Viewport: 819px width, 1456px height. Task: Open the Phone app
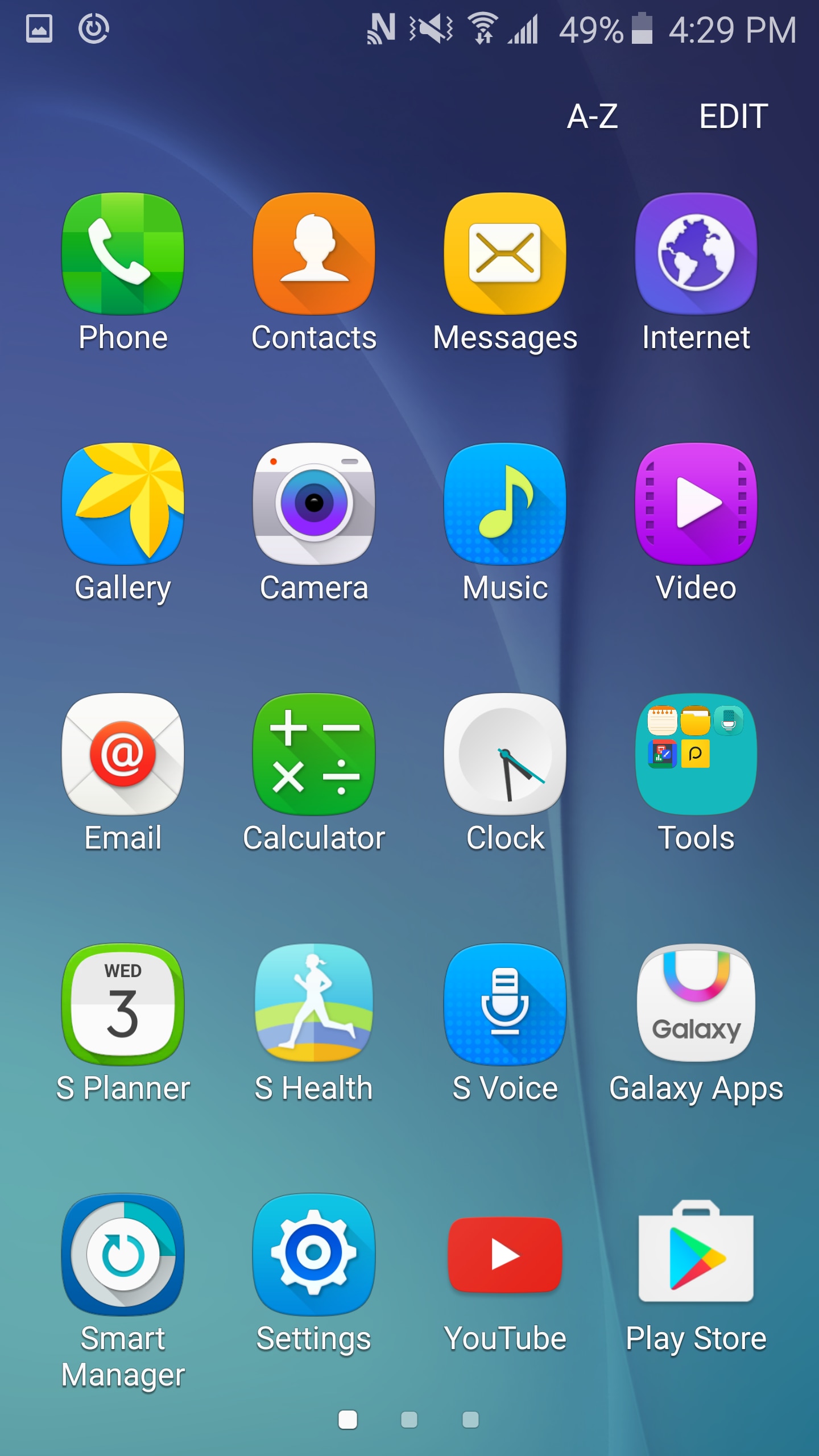tap(123, 254)
